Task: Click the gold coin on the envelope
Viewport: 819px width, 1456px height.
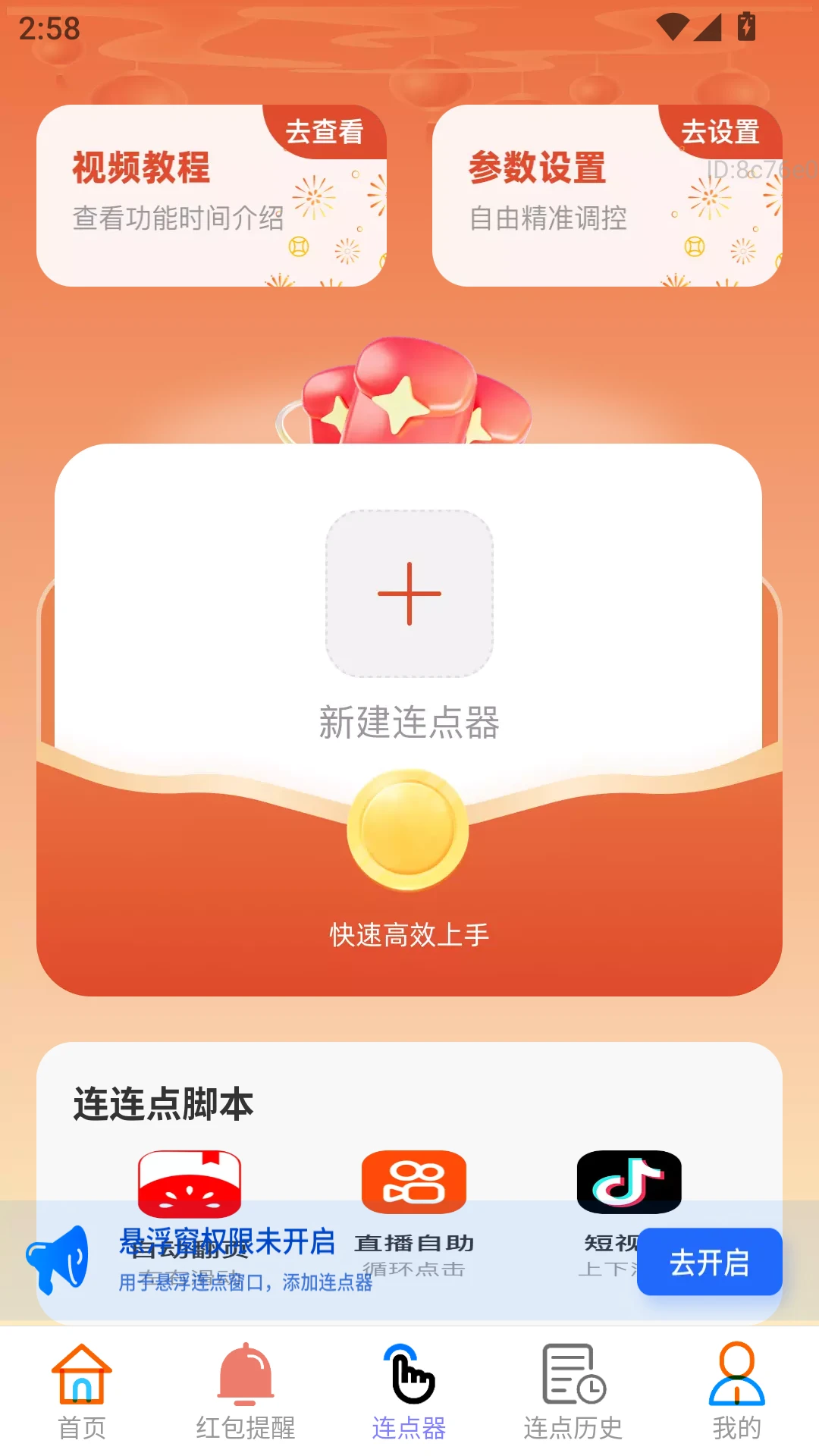Action: click(409, 827)
